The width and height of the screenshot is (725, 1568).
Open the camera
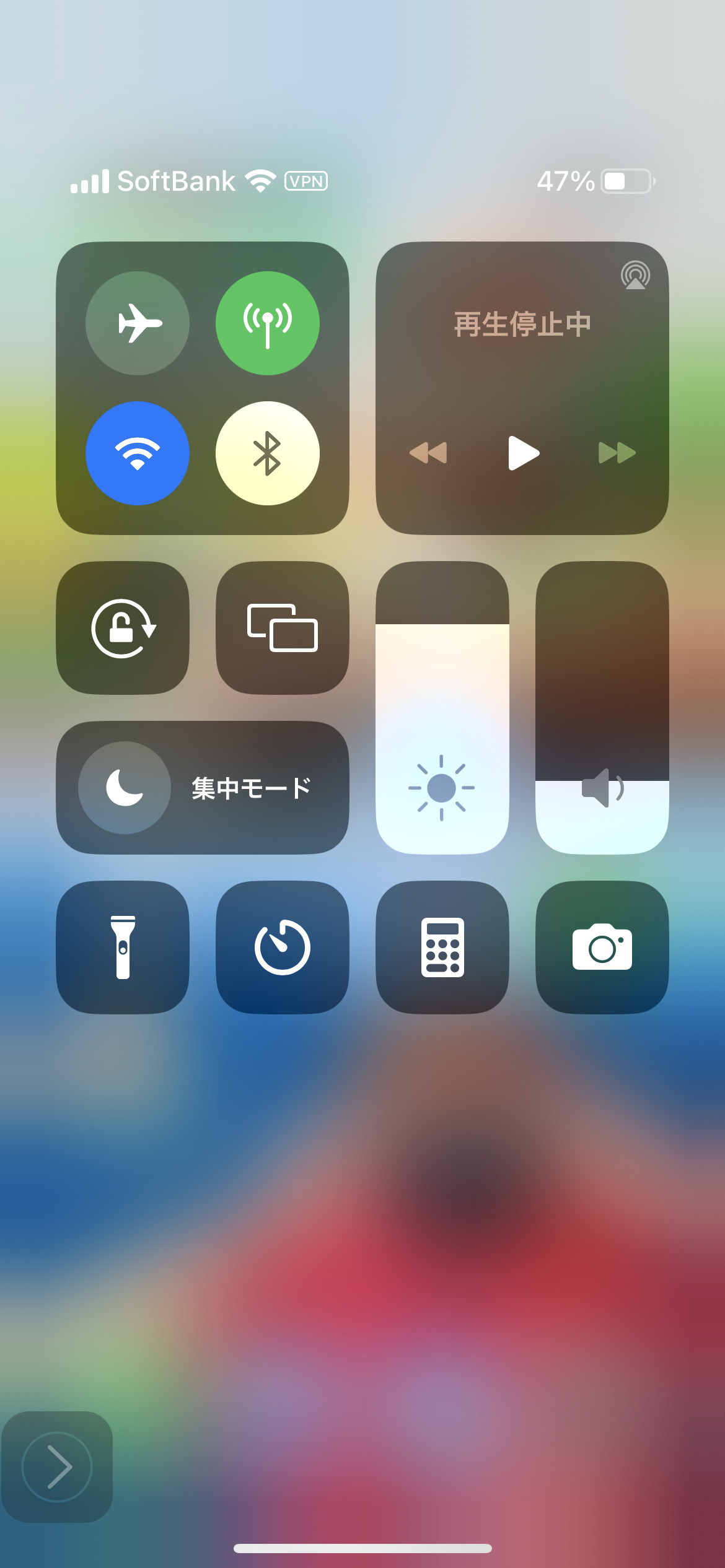point(602,947)
